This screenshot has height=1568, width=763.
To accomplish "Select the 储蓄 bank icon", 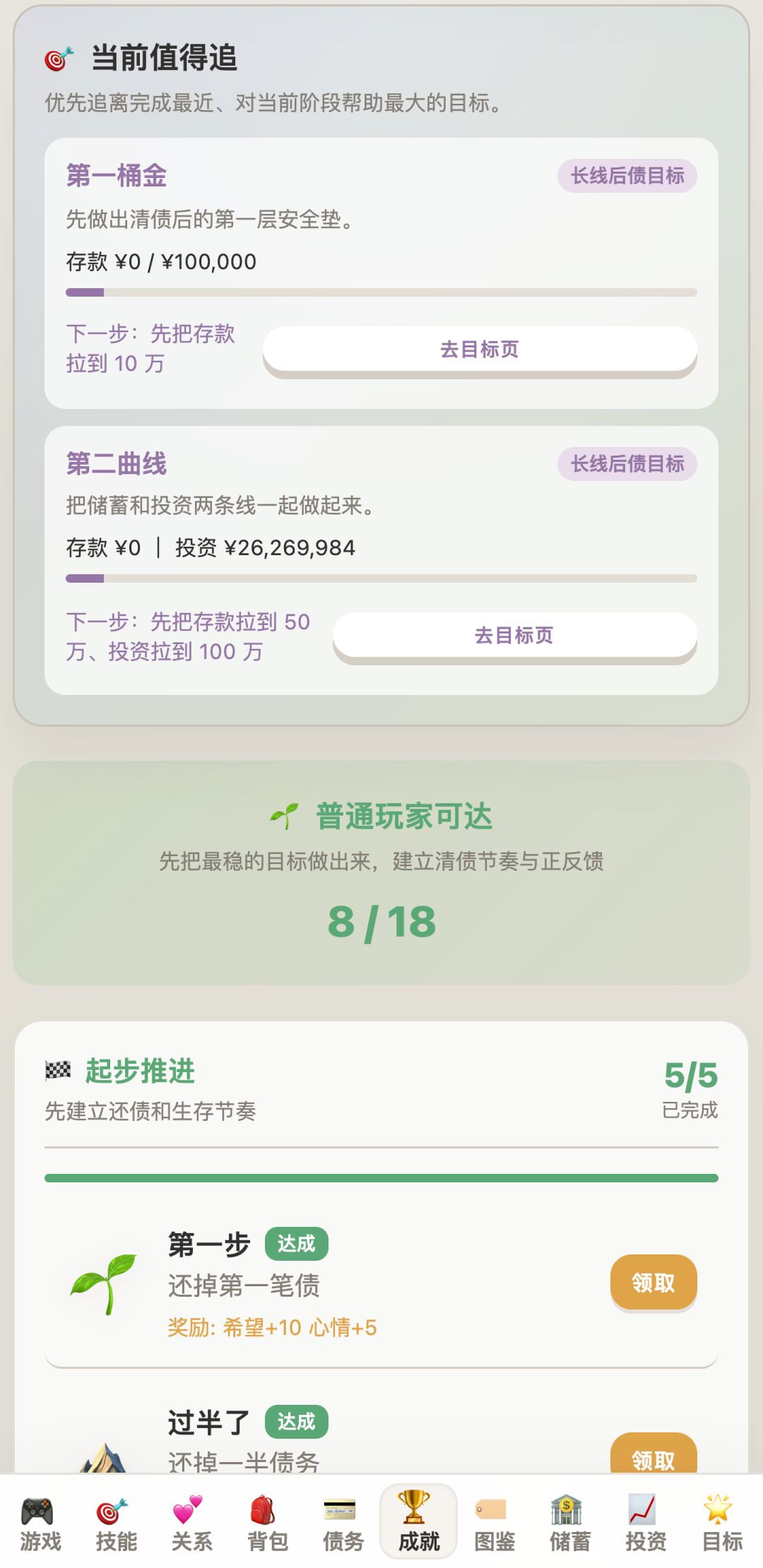I will click(x=569, y=1522).
